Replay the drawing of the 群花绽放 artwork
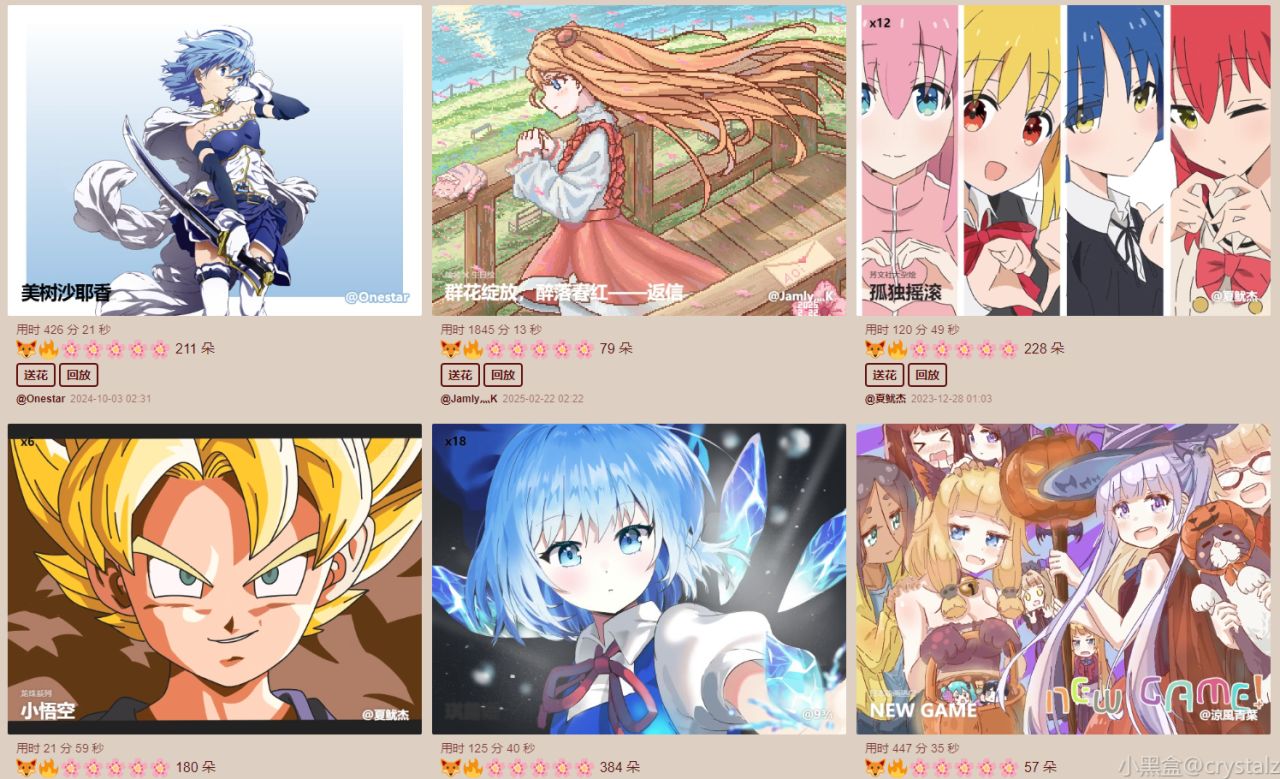This screenshot has height=779, width=1280. click(x=502, y=375)
